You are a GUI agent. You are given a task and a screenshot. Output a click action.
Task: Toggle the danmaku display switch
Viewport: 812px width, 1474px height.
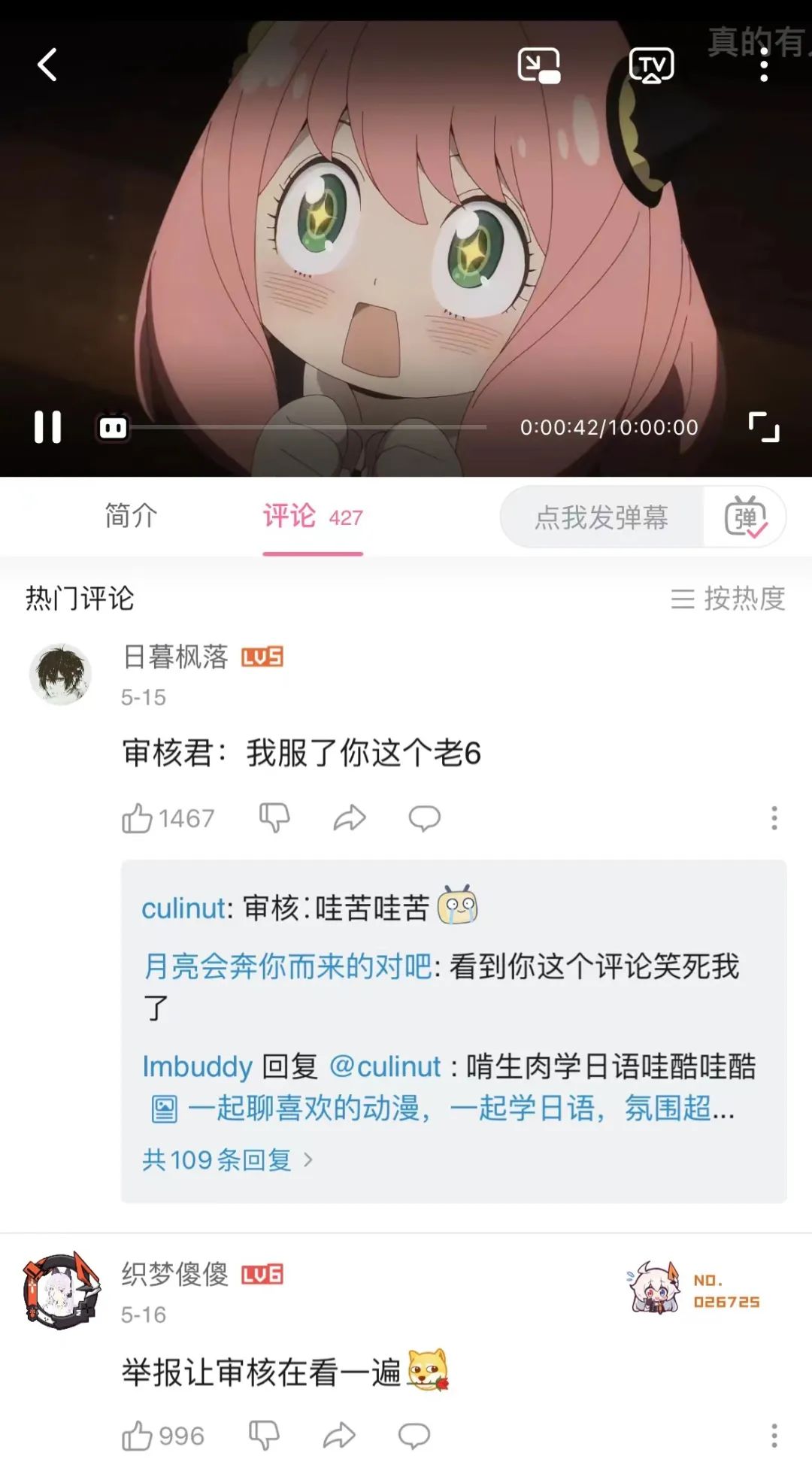click(x=744, y=517)
